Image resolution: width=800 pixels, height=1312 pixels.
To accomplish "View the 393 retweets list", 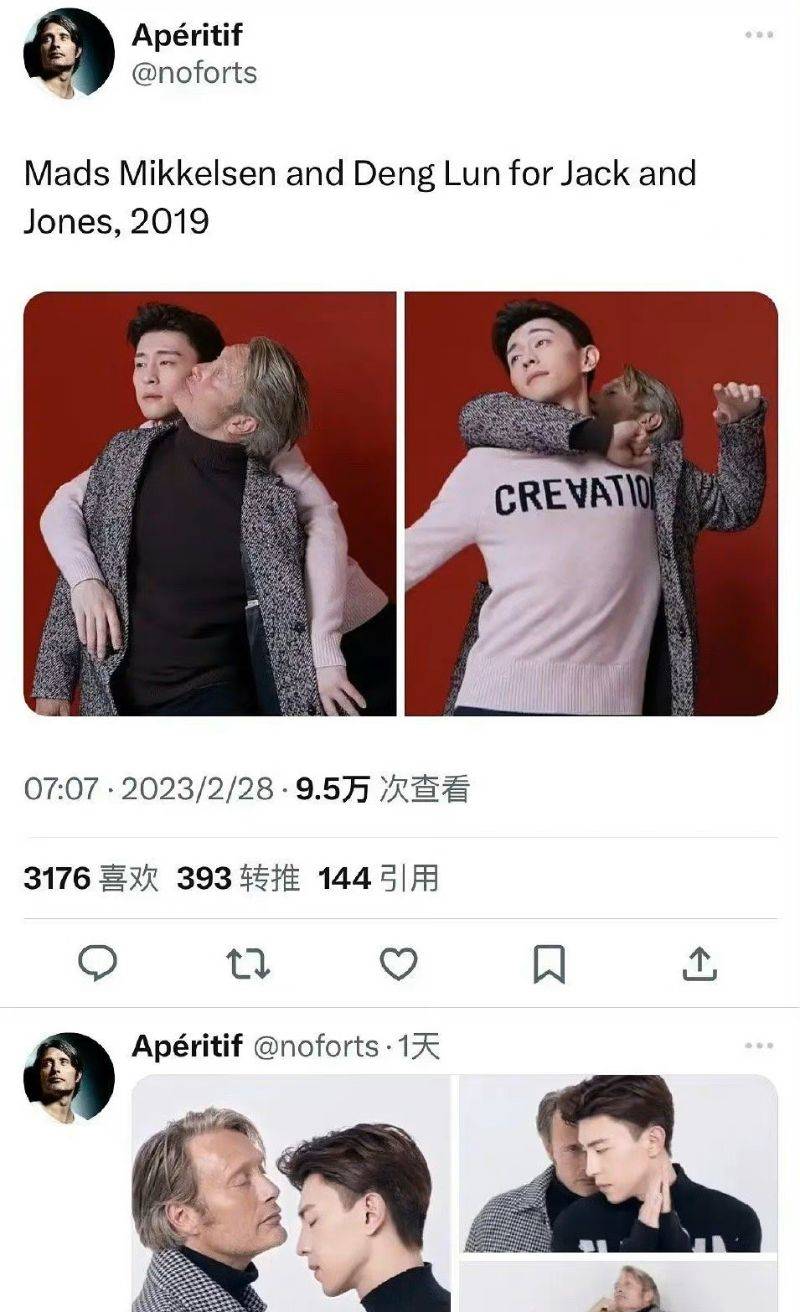I will (x=238, y=879).
